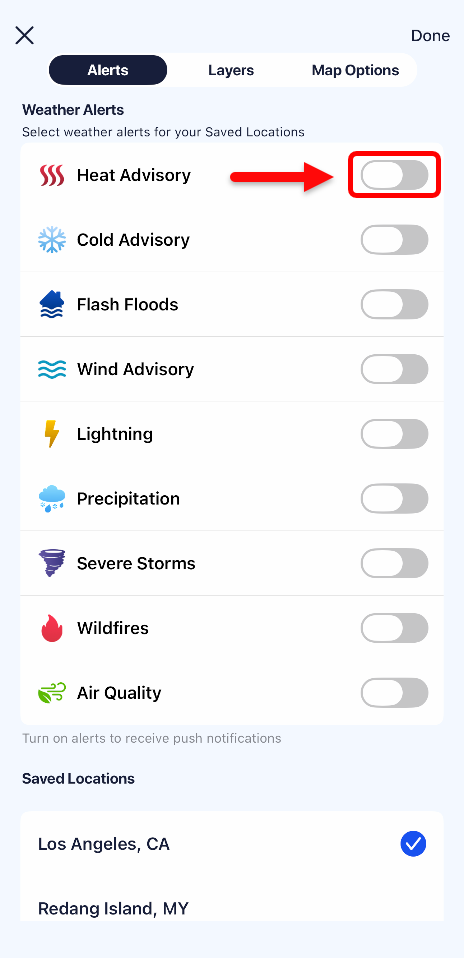This screenshot has width=464, height=958.
Task: Switch to the Layers tab
Action: 230,70
